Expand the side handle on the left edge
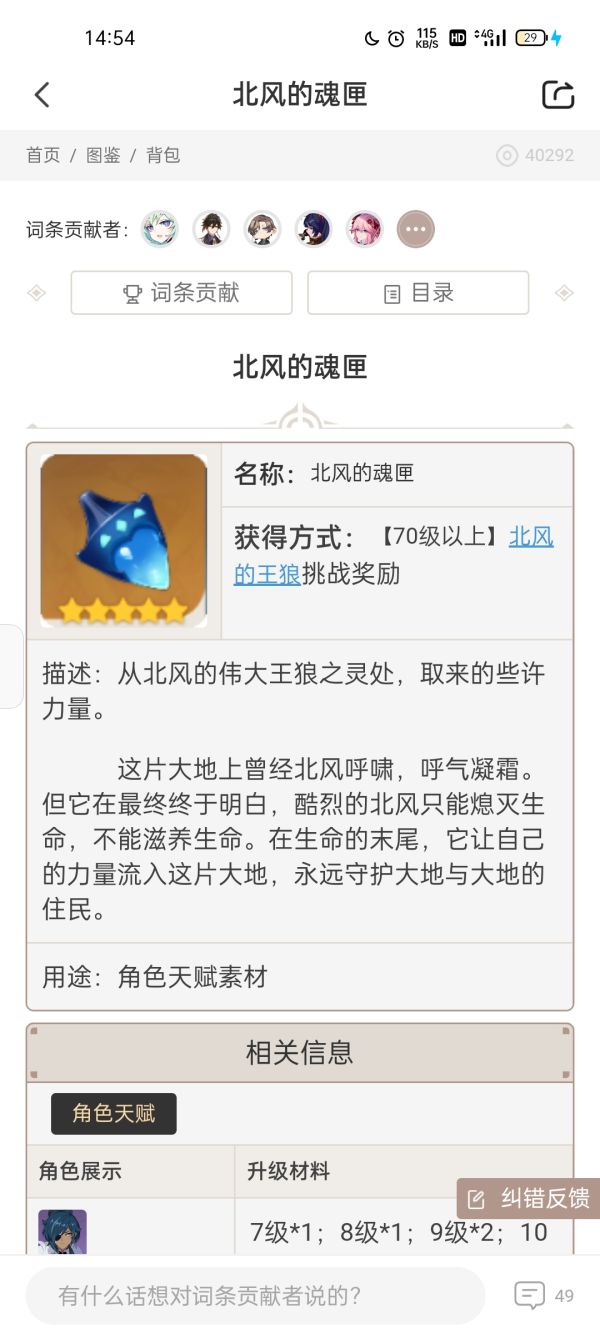600x1333 pixels. pyautogui.click(x=10, y=666)
